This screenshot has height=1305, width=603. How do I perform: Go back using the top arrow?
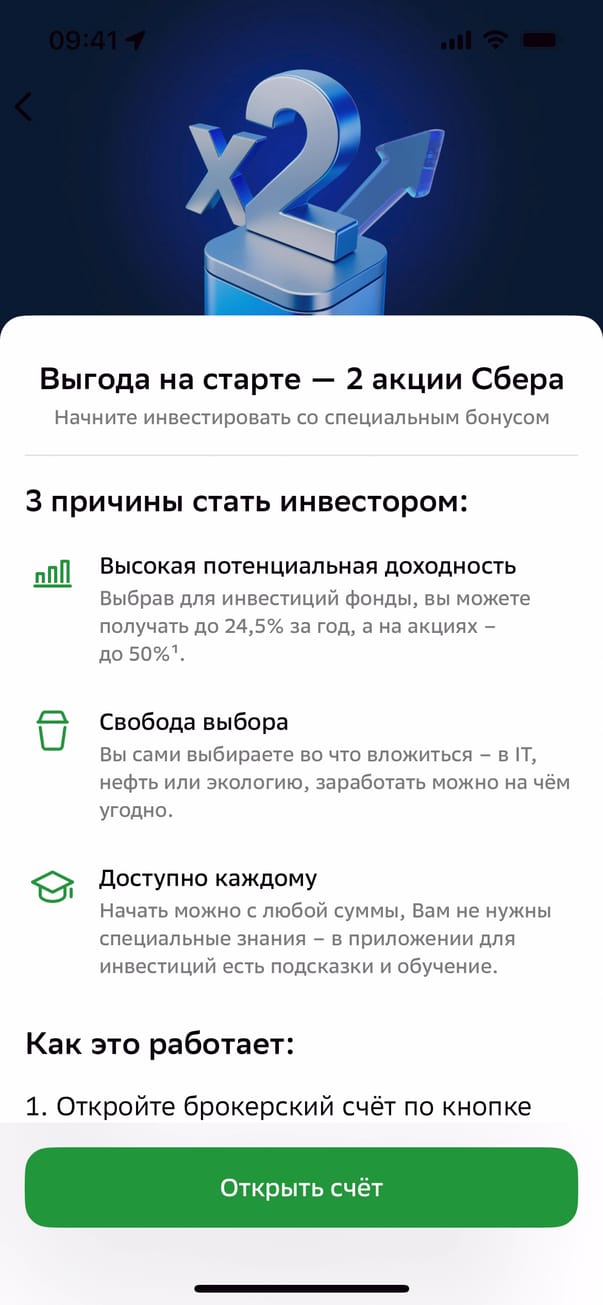click(x=24, y=107)
